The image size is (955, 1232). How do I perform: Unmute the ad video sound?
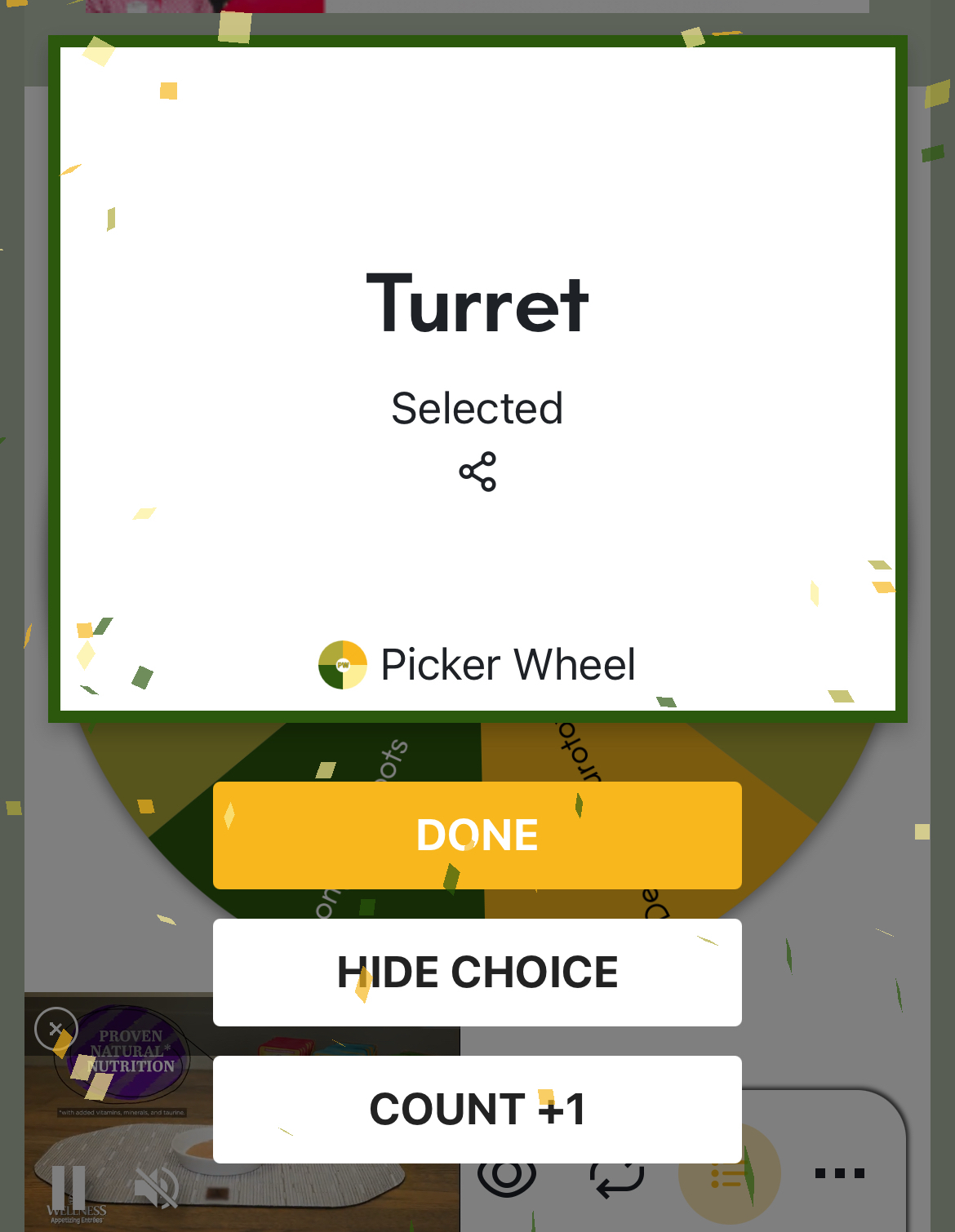(x=157, y=1187)
